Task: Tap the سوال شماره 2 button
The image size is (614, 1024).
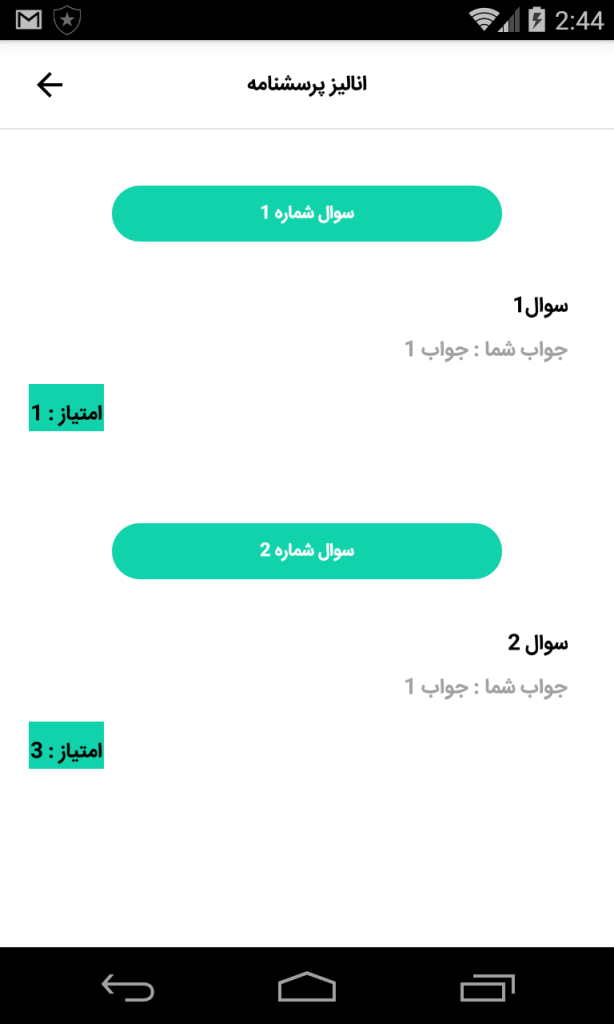Action: point(306,551)
